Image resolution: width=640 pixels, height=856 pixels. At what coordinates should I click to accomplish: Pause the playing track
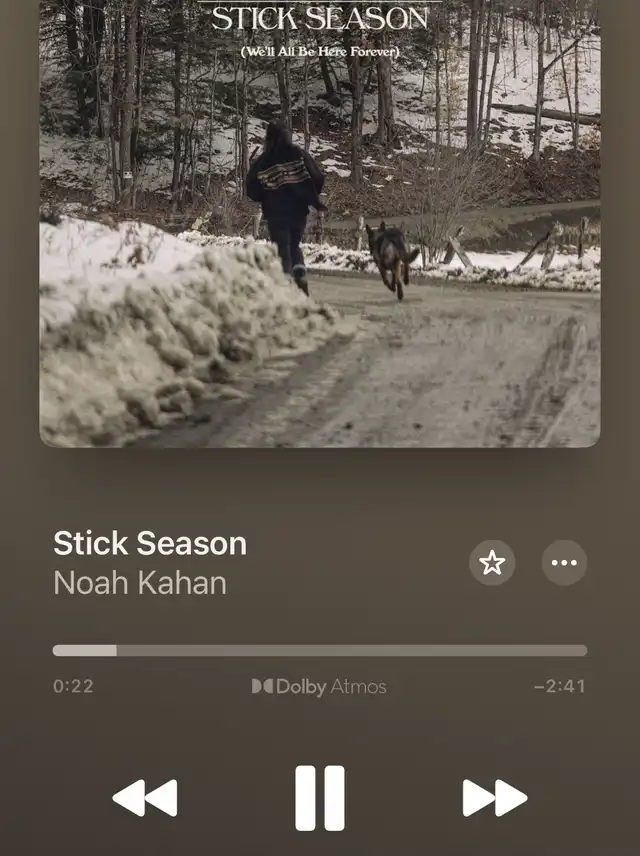(x=320, y=797)
